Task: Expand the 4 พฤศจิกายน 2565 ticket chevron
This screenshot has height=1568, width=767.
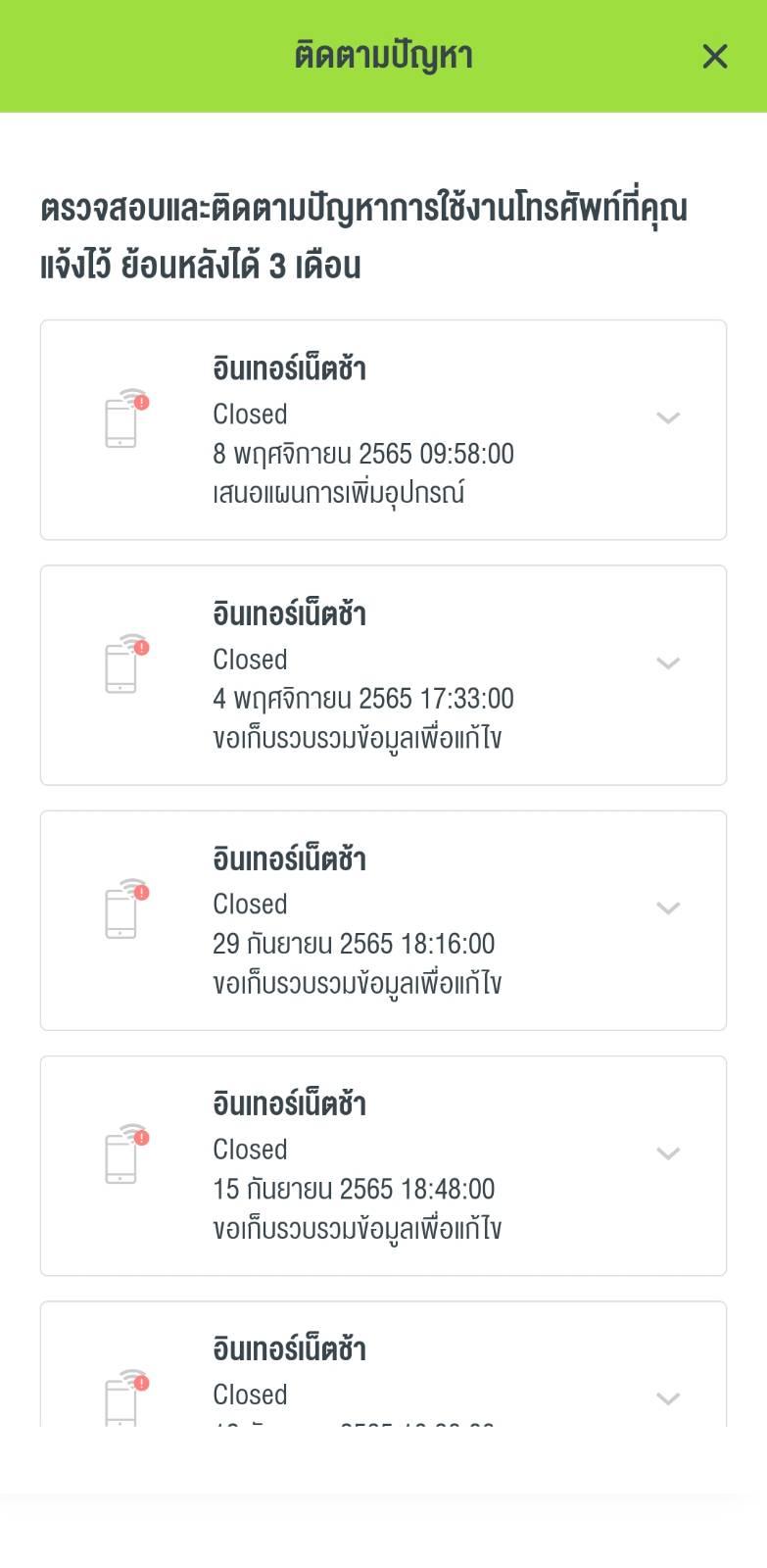Action: pyautogui.click(x=668, y=663)
